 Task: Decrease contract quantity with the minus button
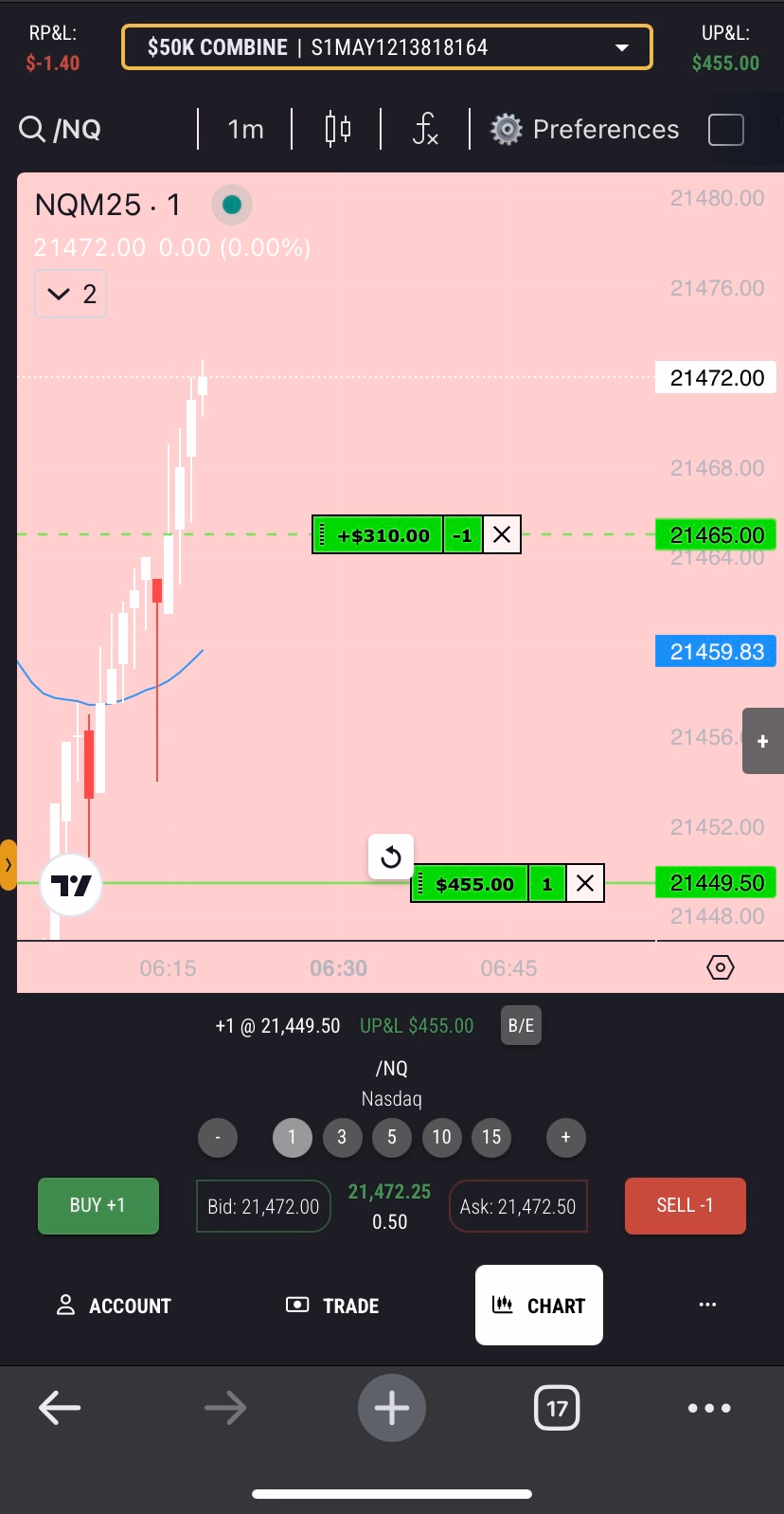point(218,1137)
